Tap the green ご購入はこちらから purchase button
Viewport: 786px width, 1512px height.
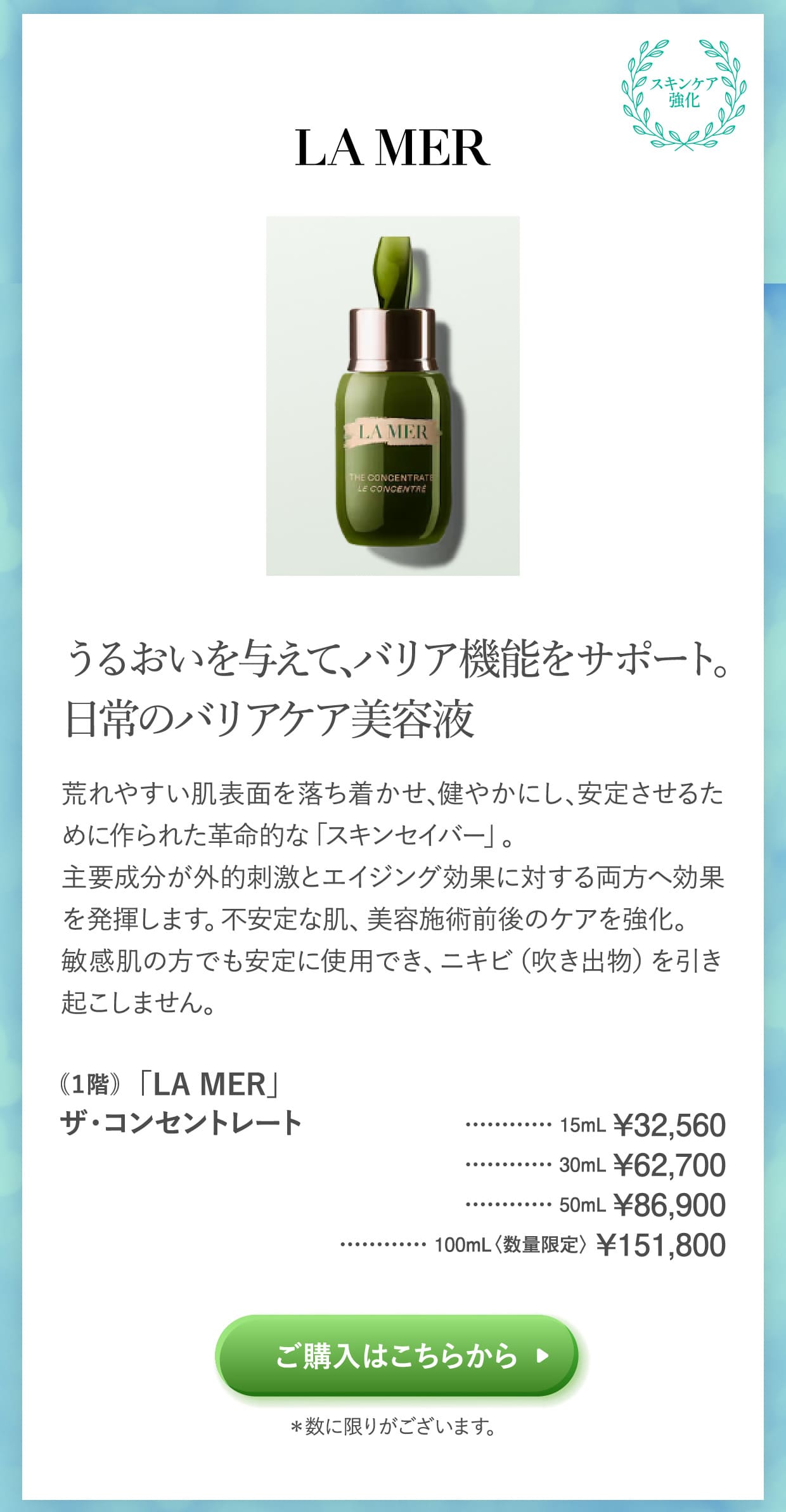pos(397,1355)
